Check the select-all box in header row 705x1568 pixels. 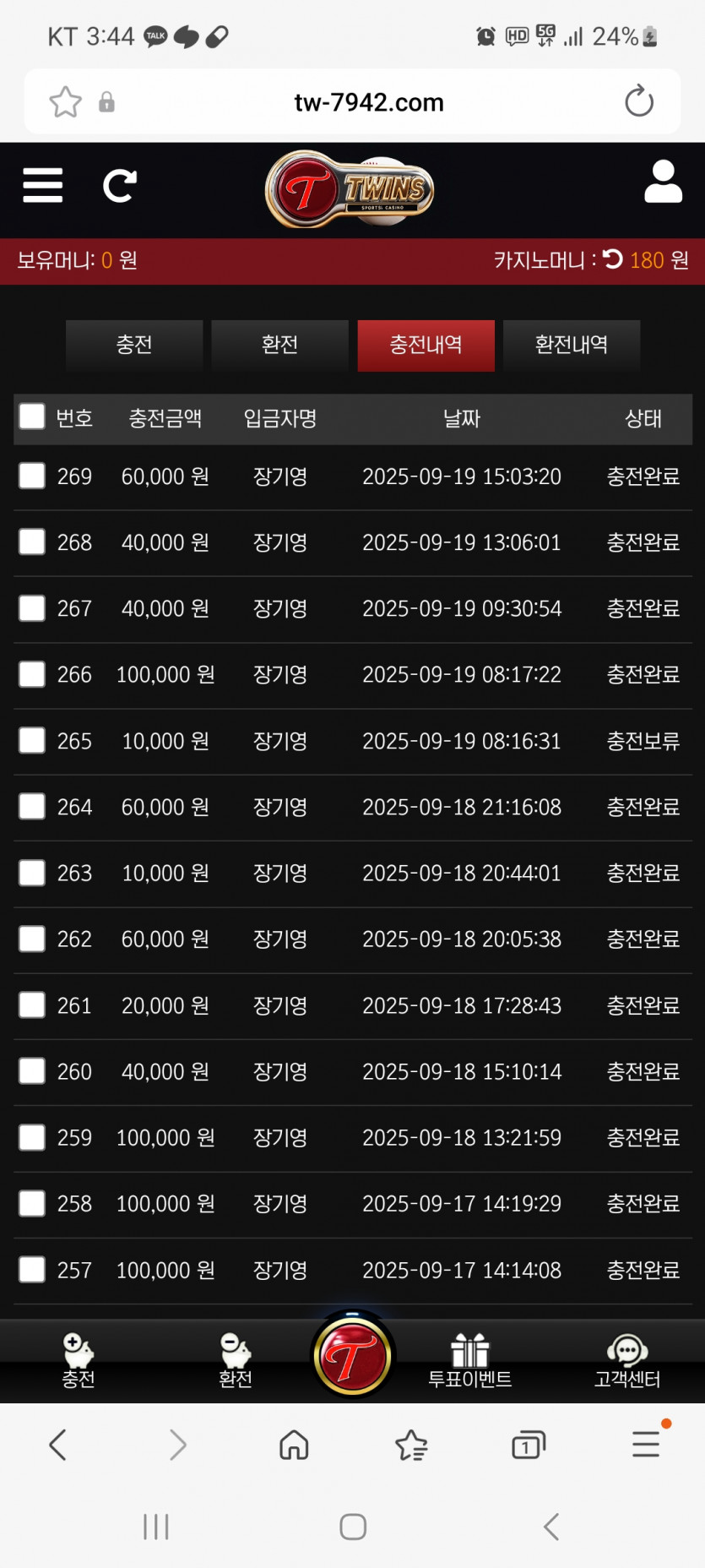pyautogui.click(x=32, y=416)
